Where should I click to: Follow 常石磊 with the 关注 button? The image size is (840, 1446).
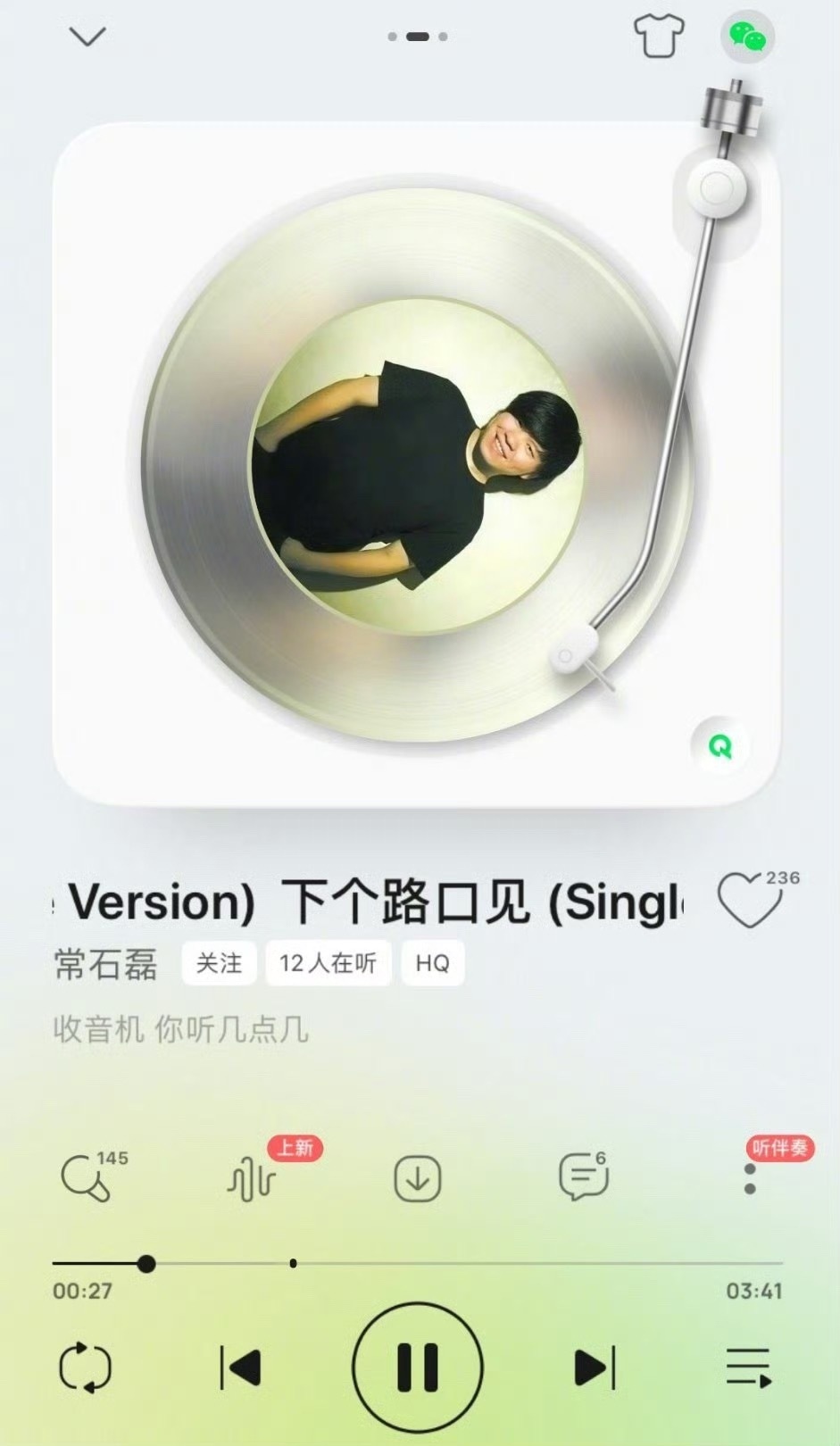coord(219,963)
